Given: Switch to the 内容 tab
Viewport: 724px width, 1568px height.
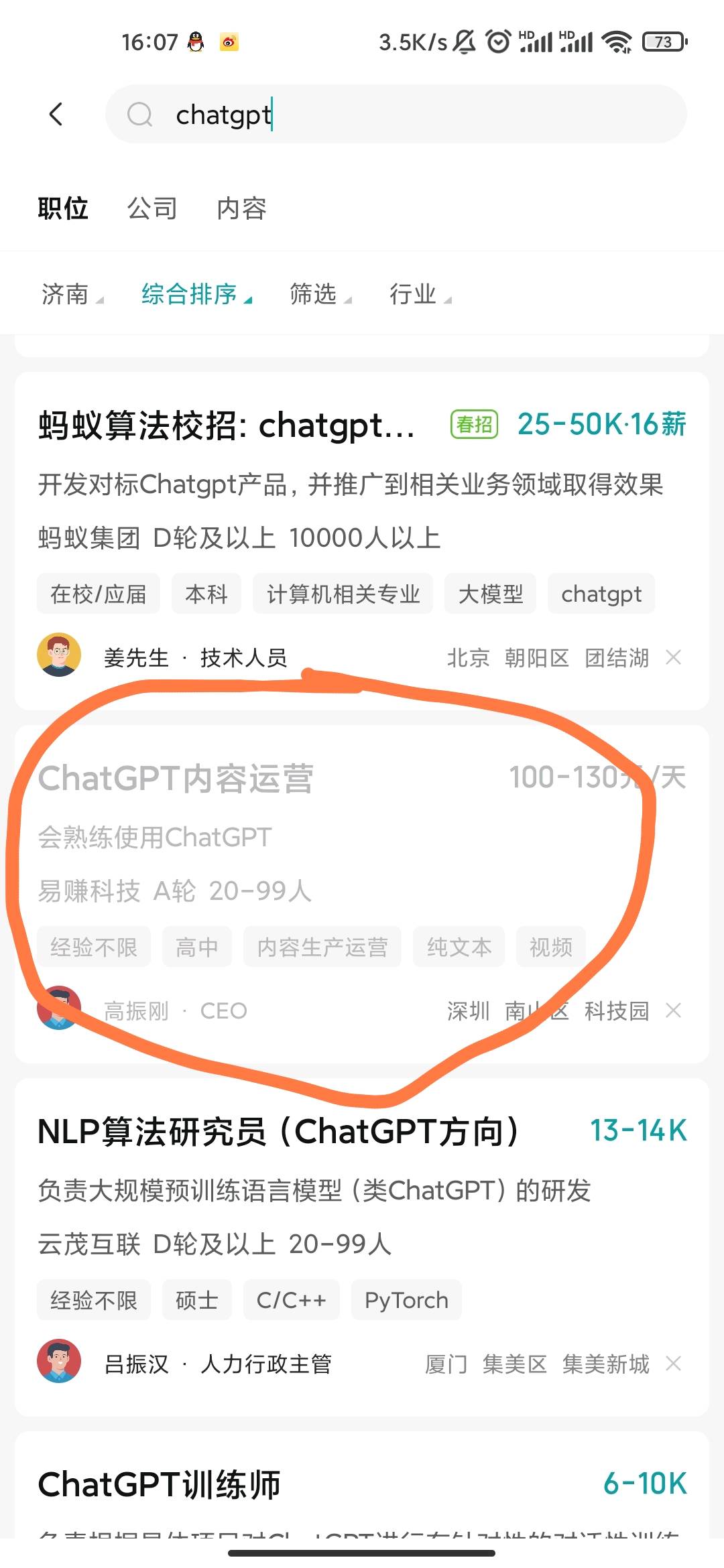Looking at the screenshot, I should (241, 208).
